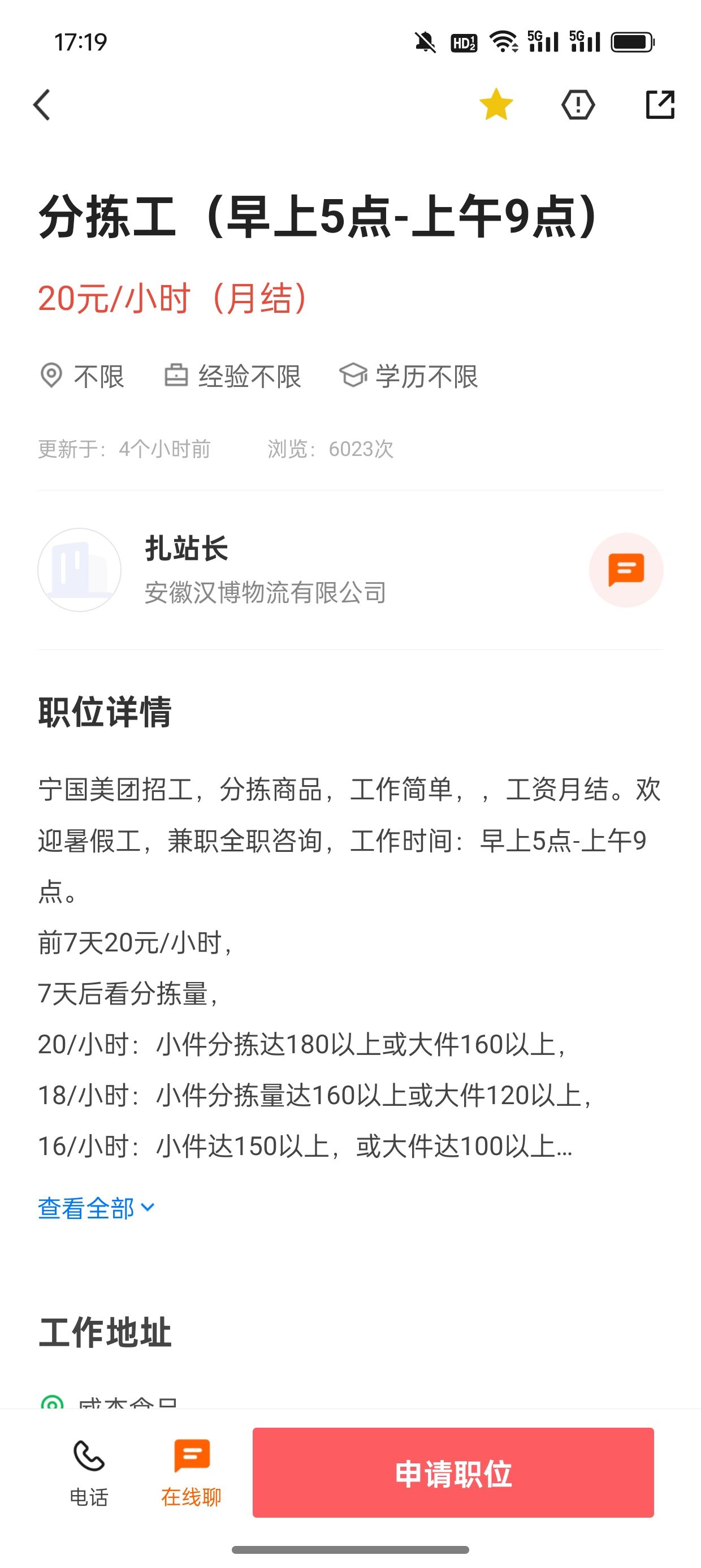This screenshot has width=701, height=1568.
Task: Expand job details with 查看全部
Action: click(96, 1208)
